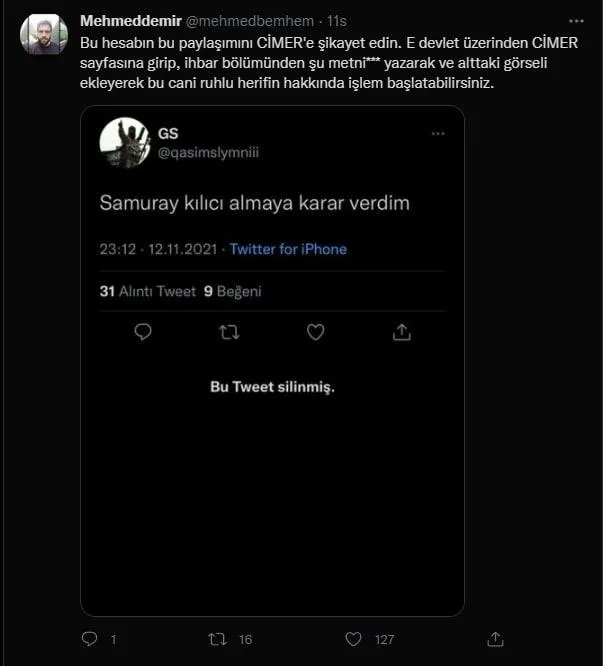Like Mehmeddemir's tweet
This screenshot has width=603, height=666.
[x=352, y=639]
